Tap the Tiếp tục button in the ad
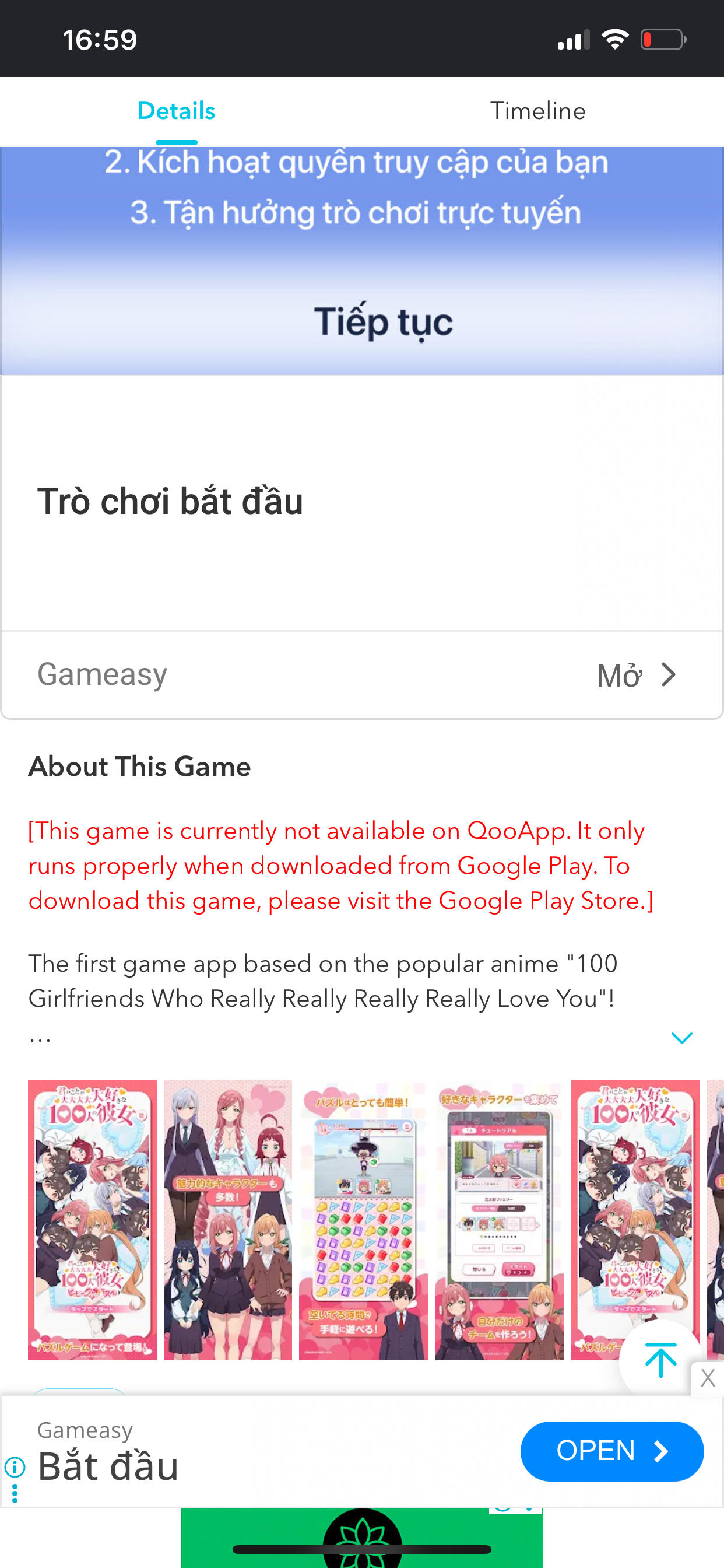Image resolution: width=724 pixels, height=1568 pixels. pos(384,321)
